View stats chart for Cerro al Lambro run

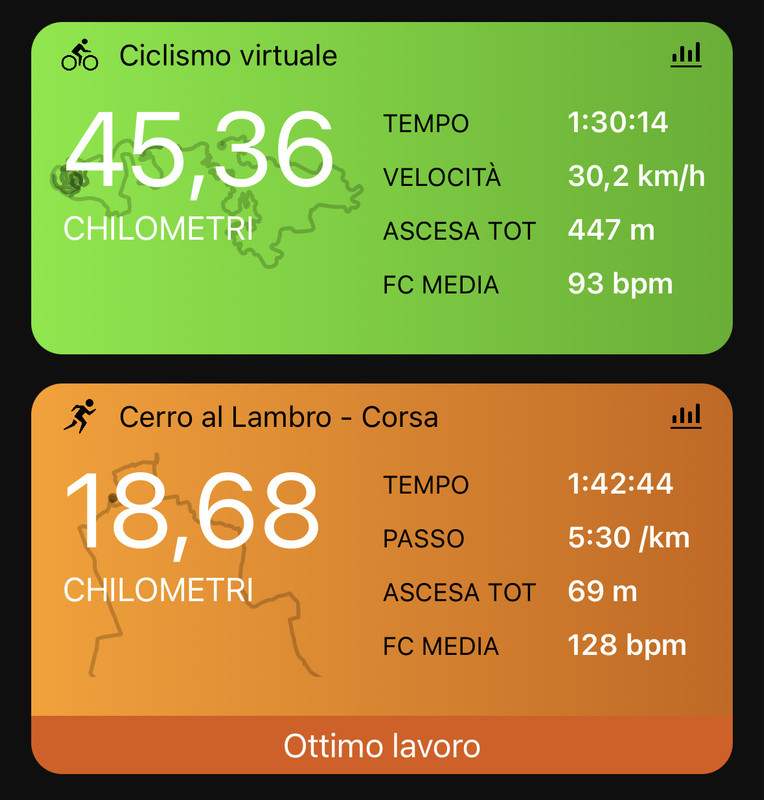(x=686, y=416)
